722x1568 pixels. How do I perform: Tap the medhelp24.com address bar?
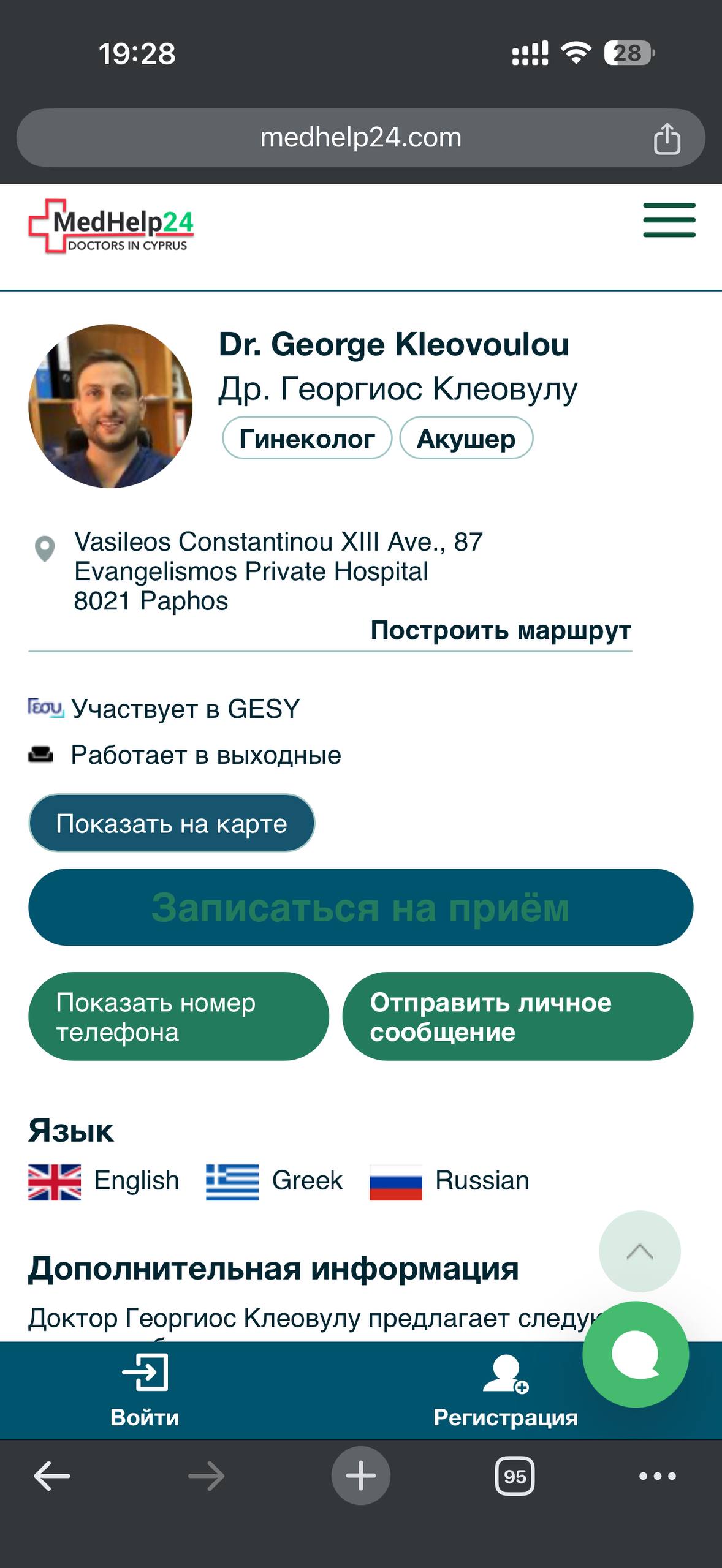[360, 138]
